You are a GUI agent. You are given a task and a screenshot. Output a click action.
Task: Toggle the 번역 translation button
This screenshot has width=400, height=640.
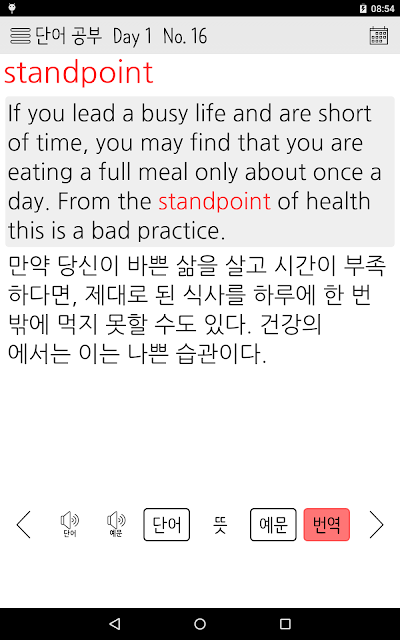[x=327, y=524]
